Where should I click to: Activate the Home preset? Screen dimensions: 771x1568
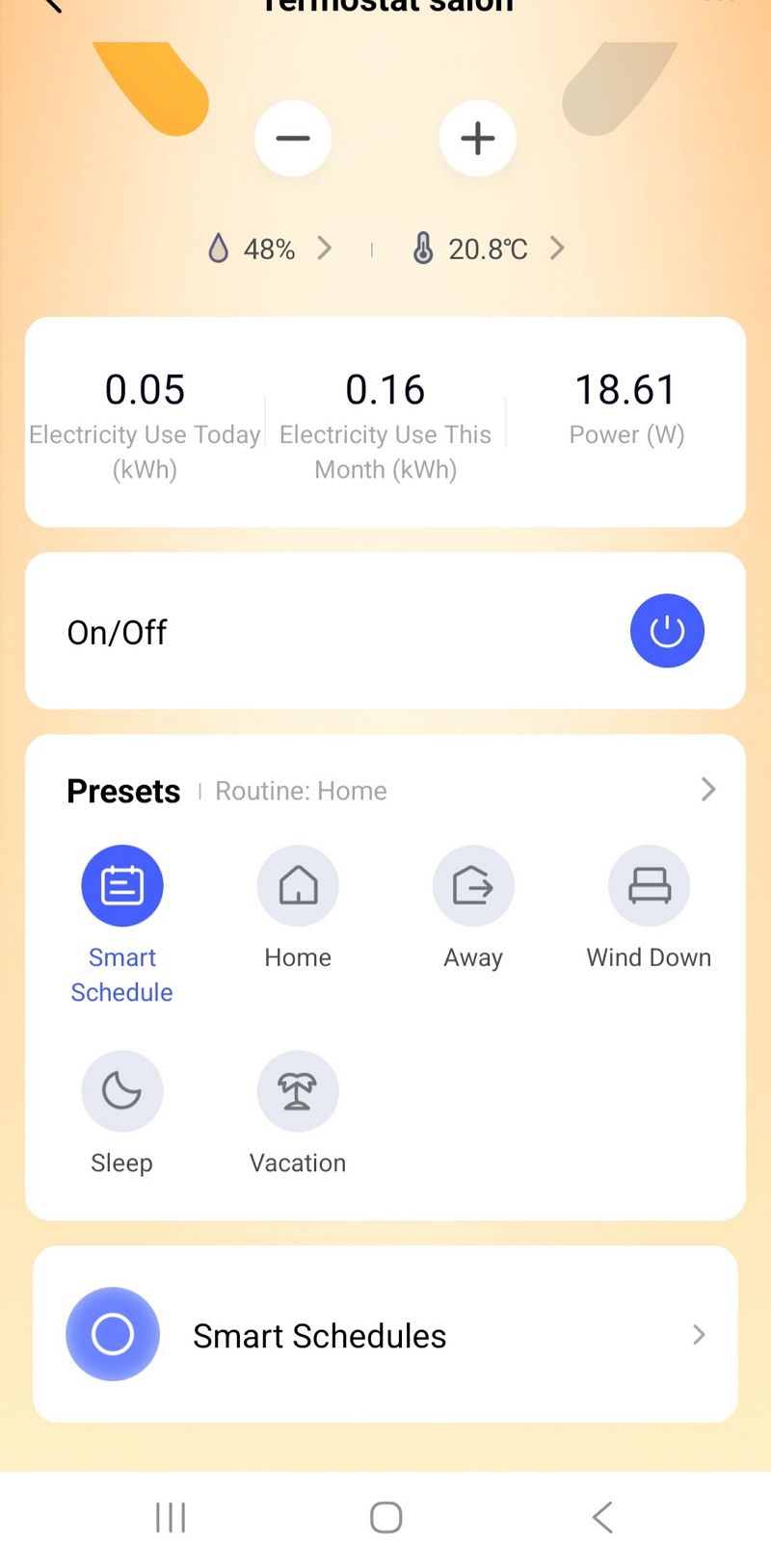tap(298, 886)
